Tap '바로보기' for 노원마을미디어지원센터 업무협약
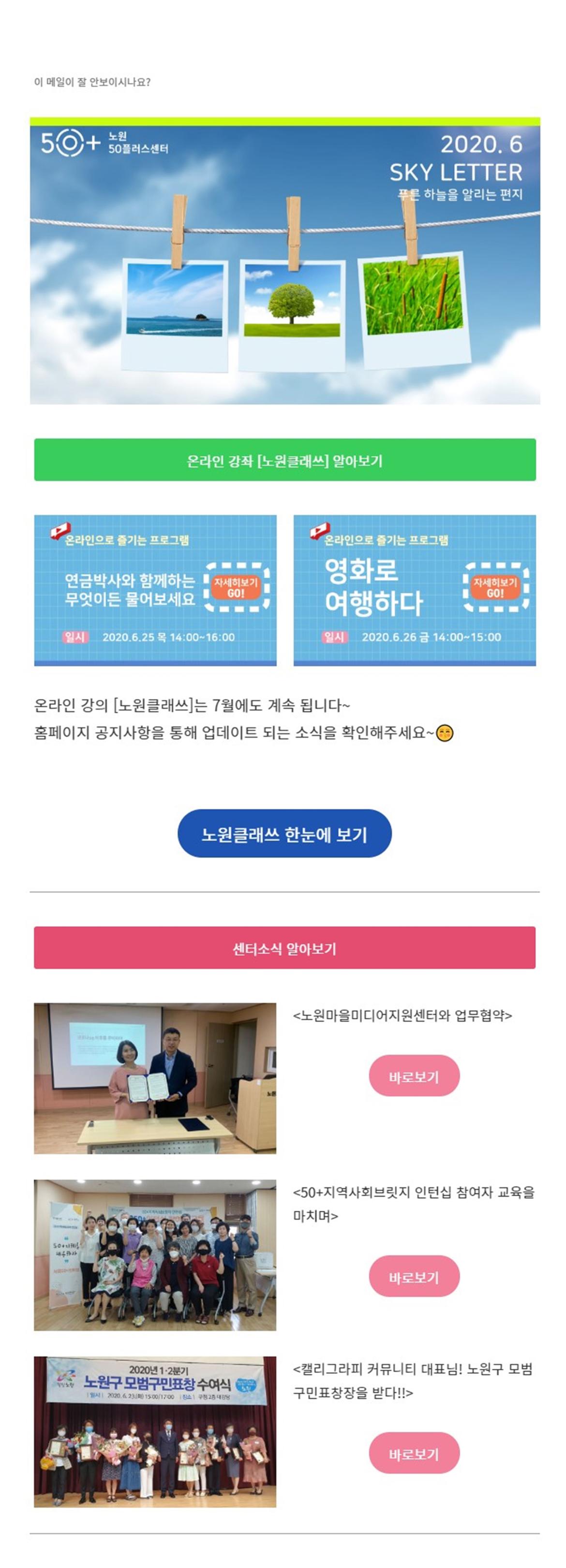 pyautogui.click(x=414, y=1075)
